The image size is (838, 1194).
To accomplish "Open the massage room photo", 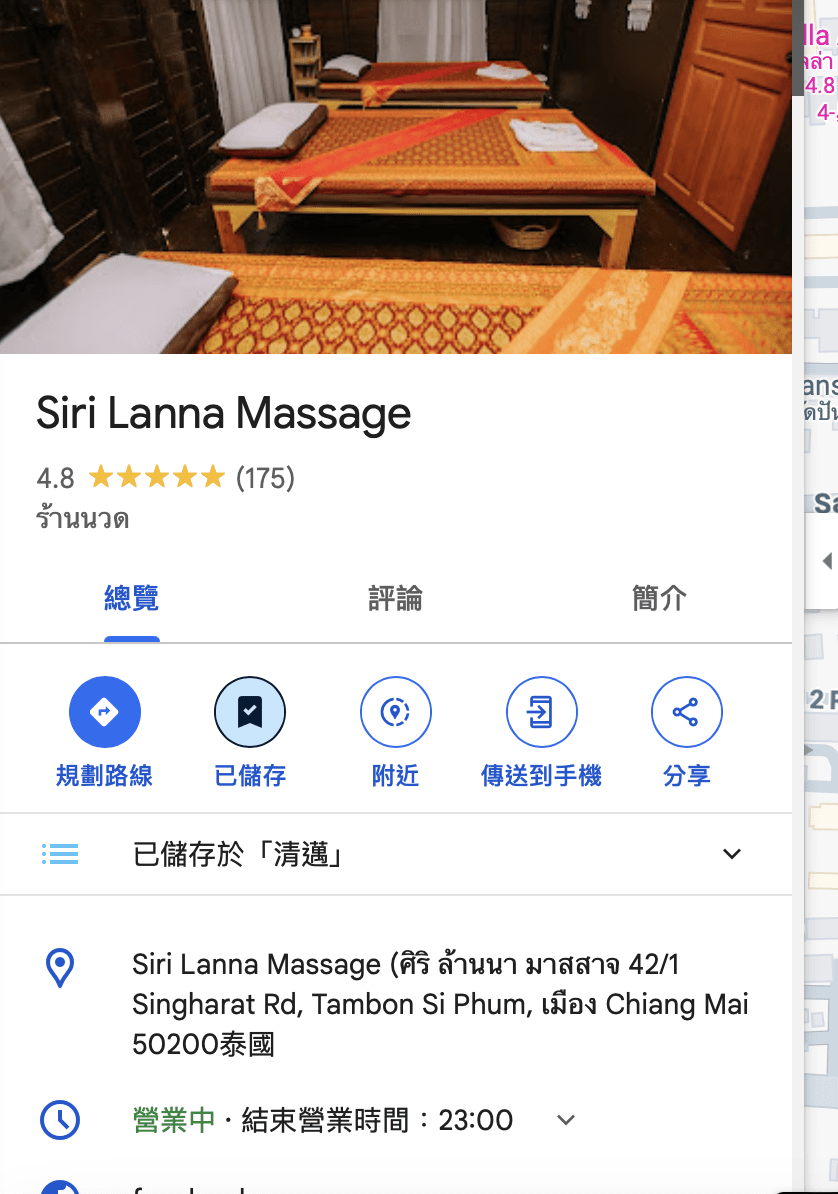I will pyautogui.click(x=396, y=176).
